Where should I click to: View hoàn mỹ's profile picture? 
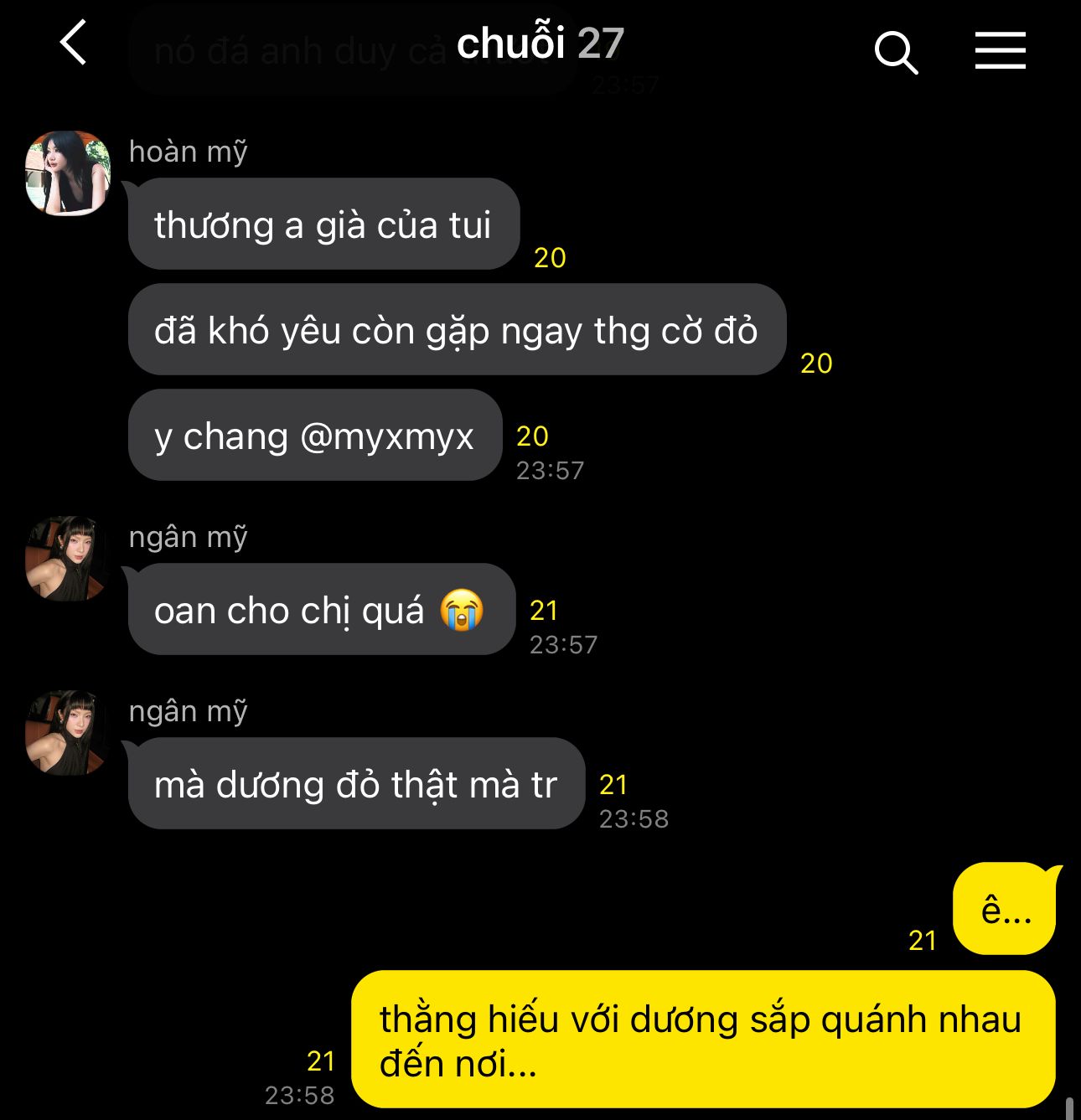(x=68, y=173)
